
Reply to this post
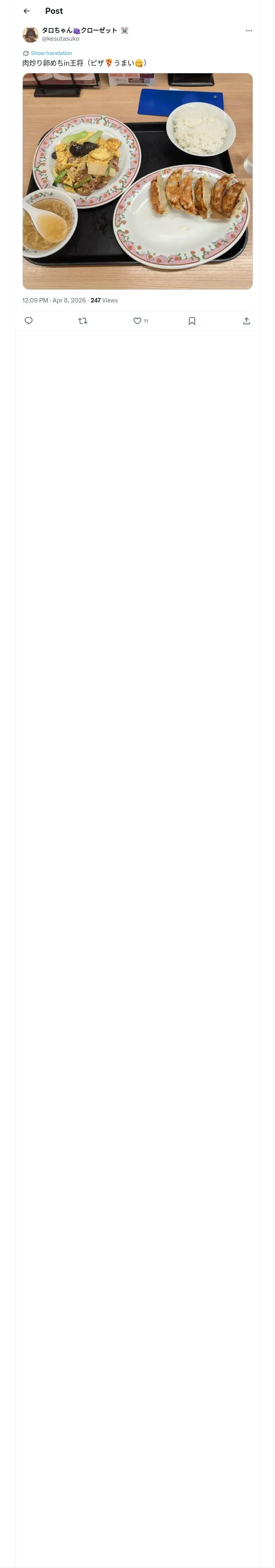click(29, 321)
